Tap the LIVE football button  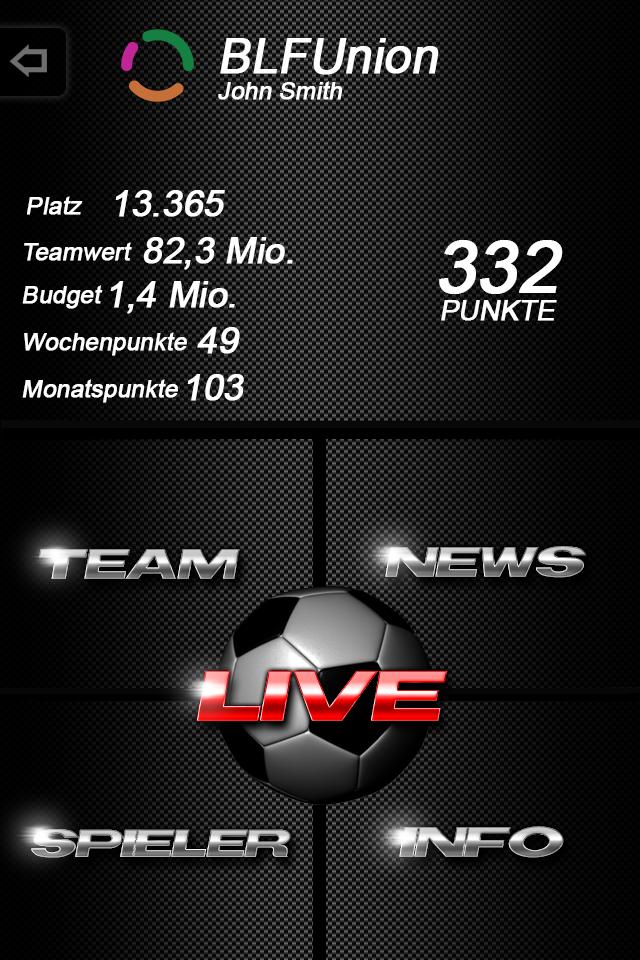tap(321, 694)
